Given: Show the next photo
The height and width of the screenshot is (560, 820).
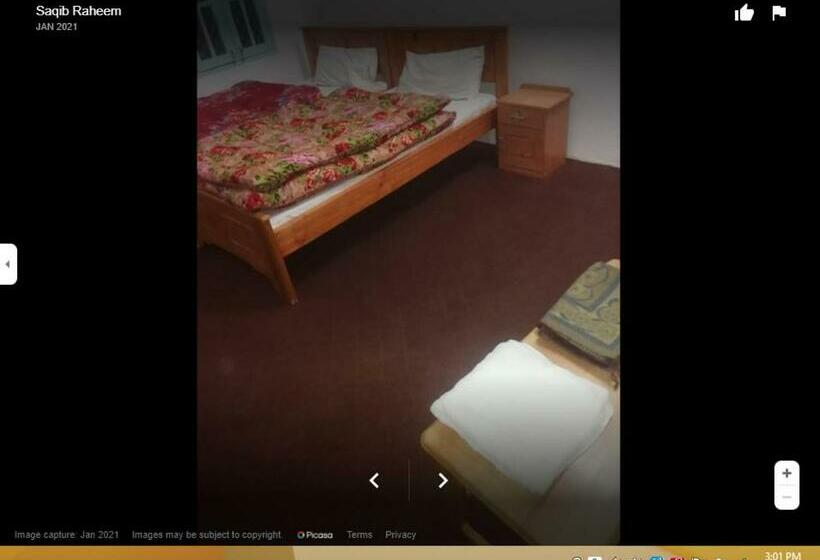Looking at the screenshot, I should coord(443,480).
